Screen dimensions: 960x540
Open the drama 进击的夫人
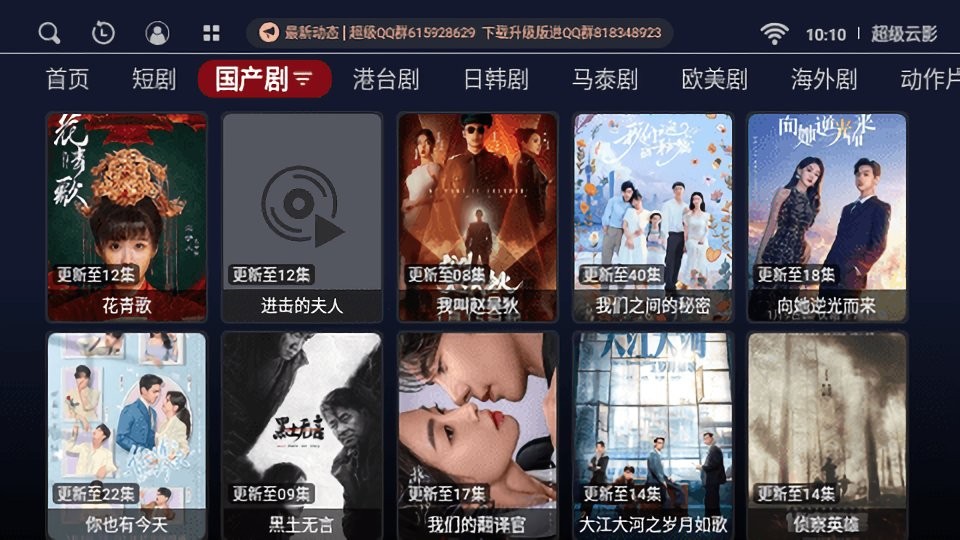[302, 216]
